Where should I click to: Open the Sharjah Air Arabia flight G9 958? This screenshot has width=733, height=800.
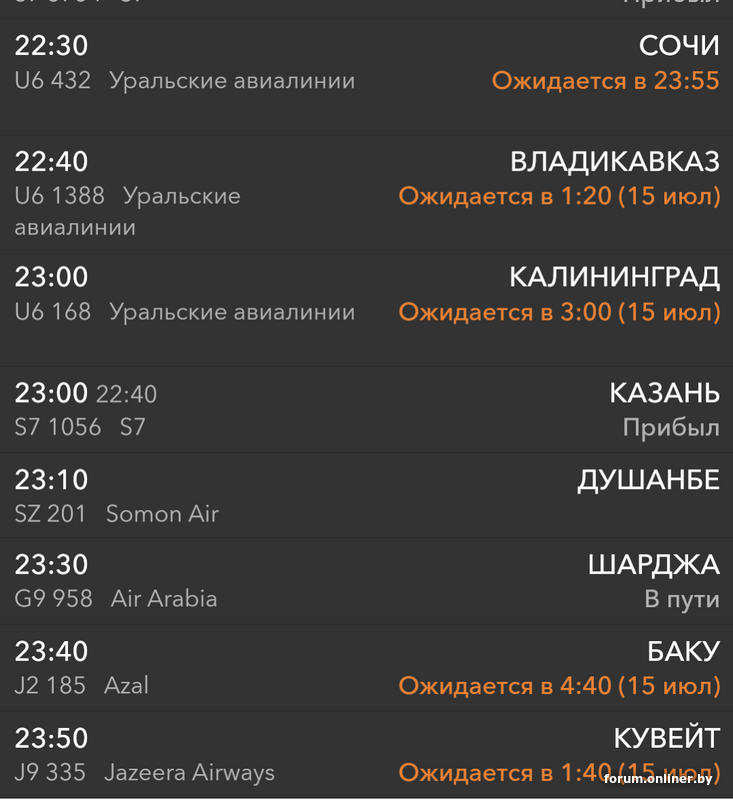[366, 582]
